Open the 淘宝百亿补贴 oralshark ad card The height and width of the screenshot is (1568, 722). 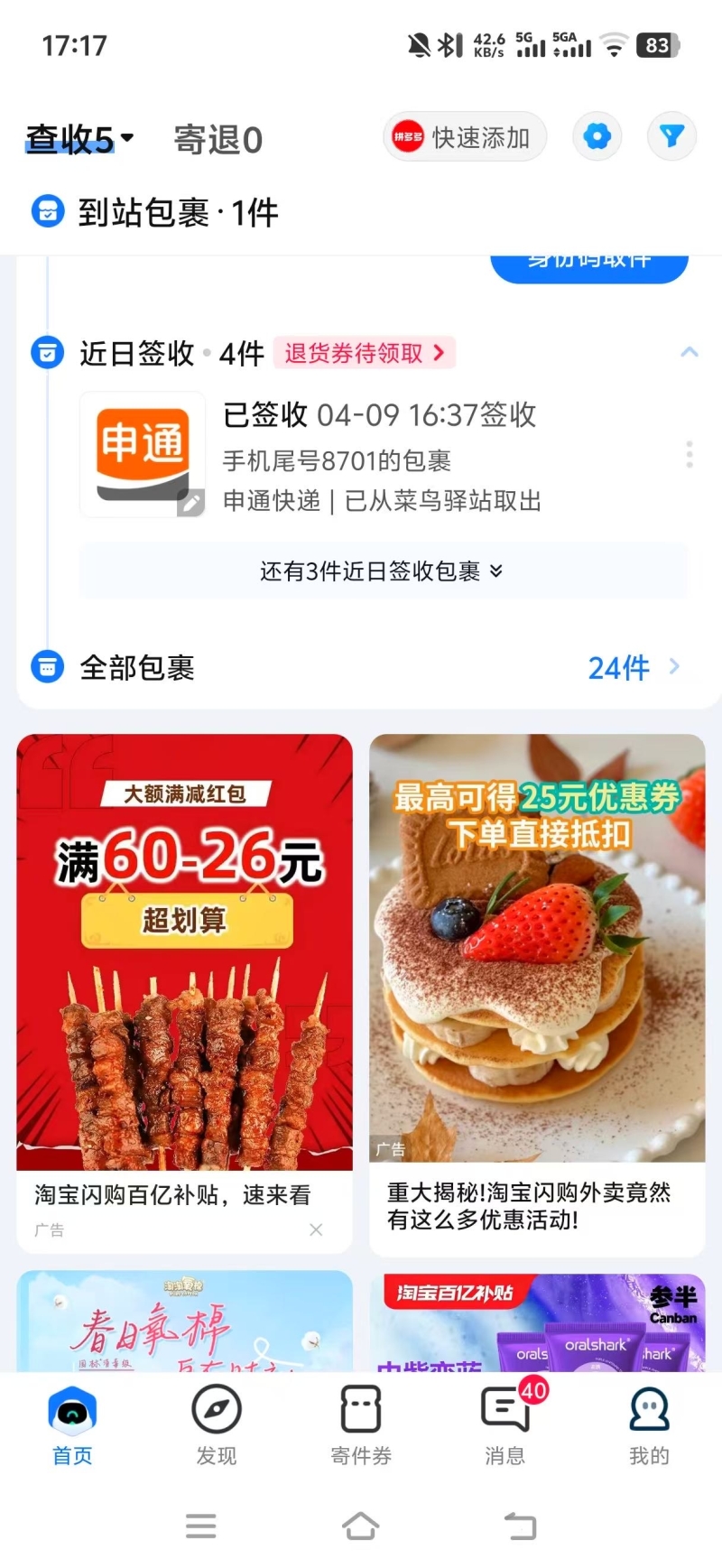pos(537,1322)
